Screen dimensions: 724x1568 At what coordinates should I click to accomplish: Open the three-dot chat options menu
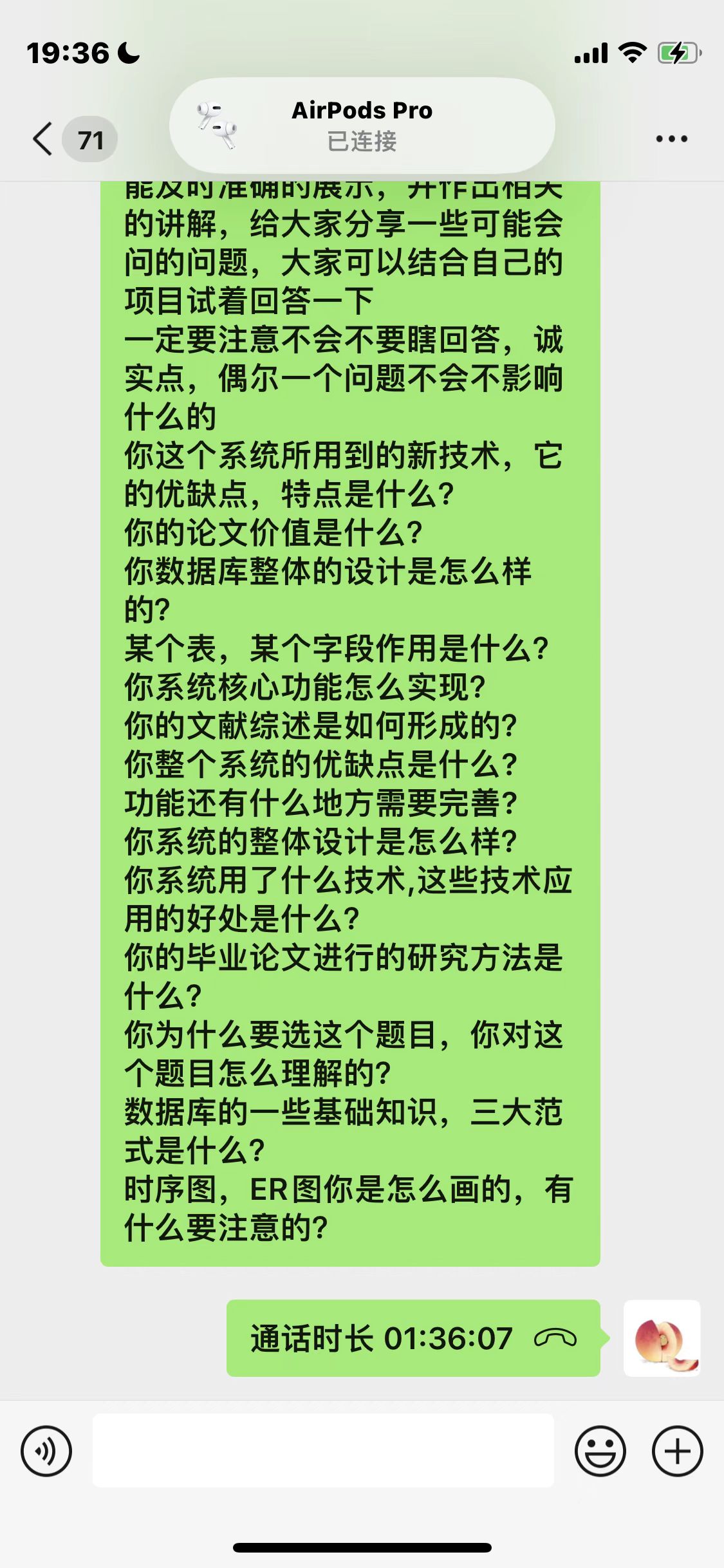point(671,139)
